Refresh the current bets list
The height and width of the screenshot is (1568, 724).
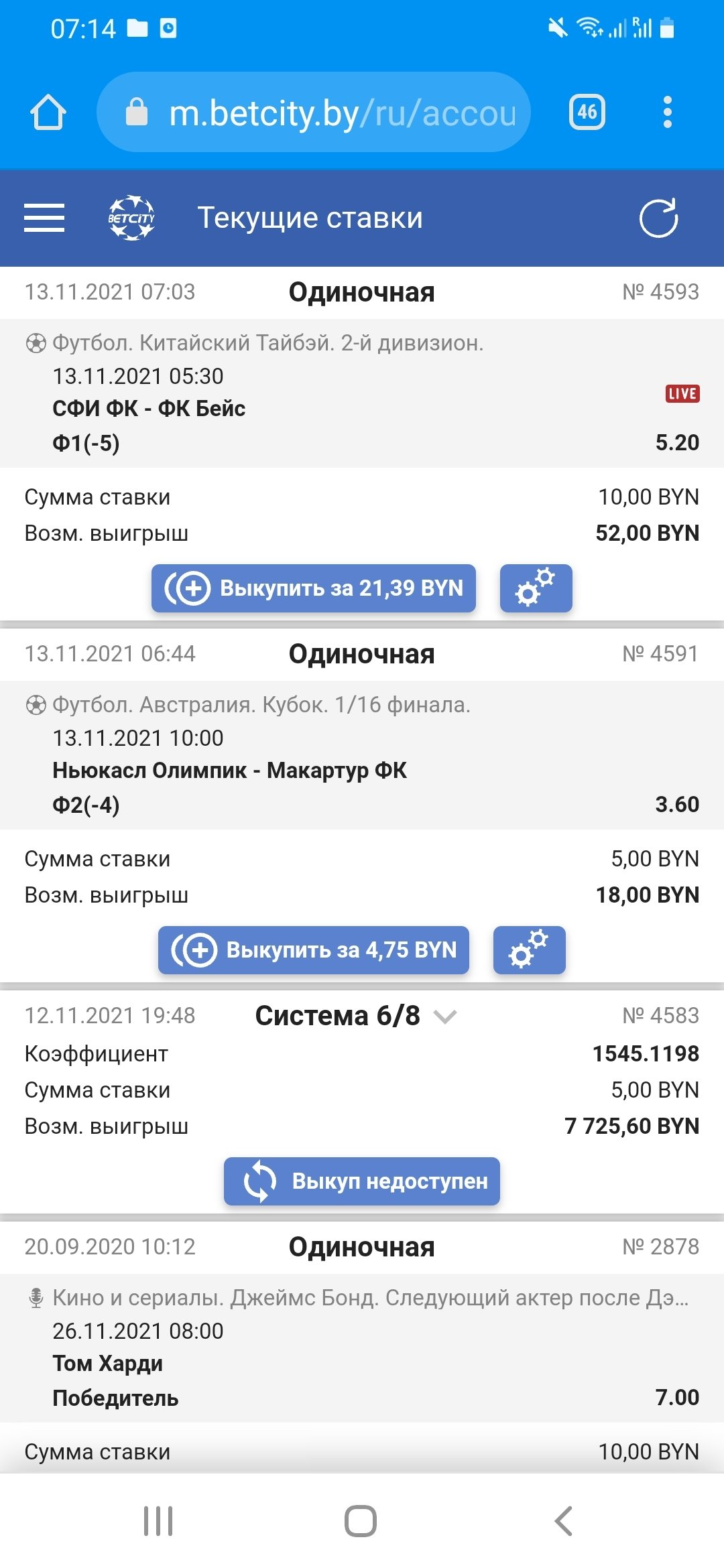(658, 218)
